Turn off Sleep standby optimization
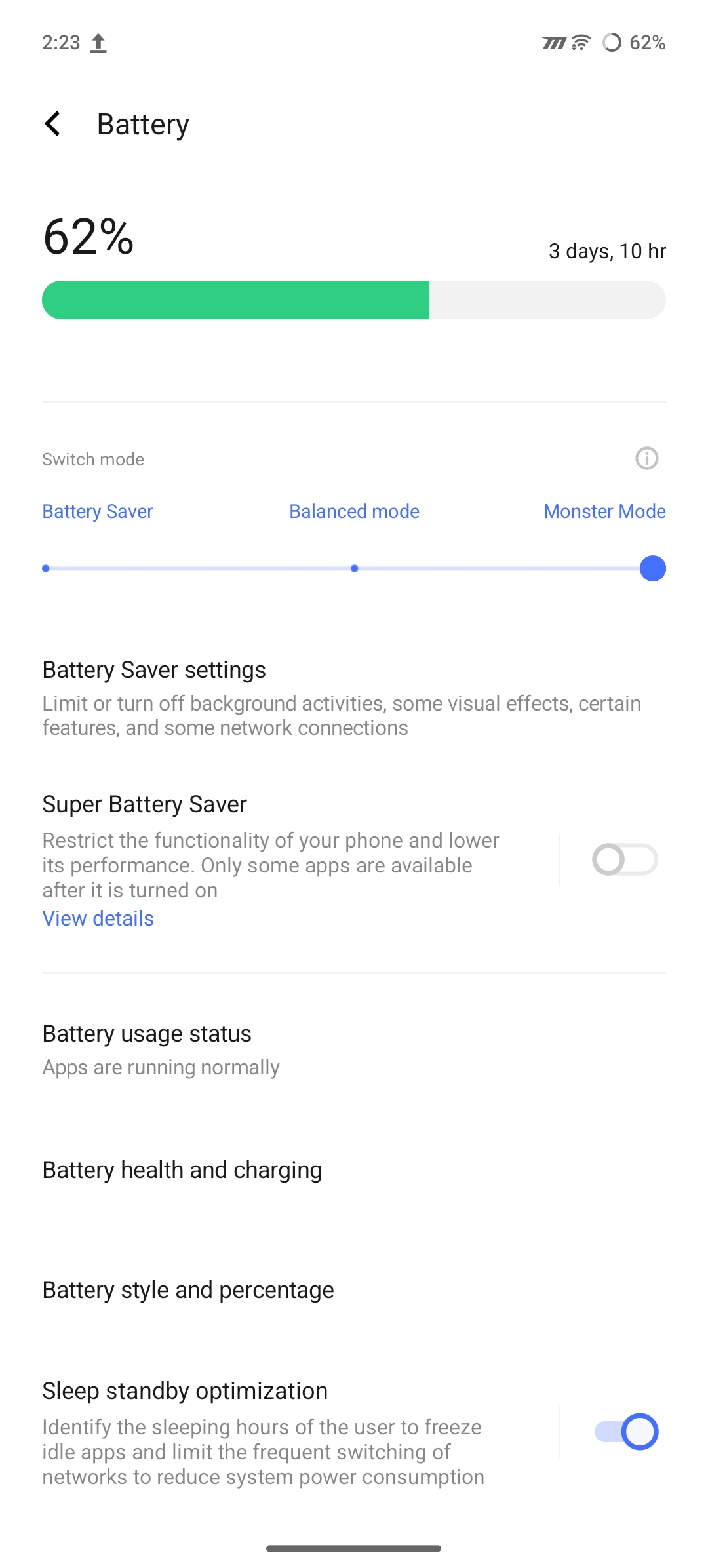708x1568 pixels. tap(625, 1432)
